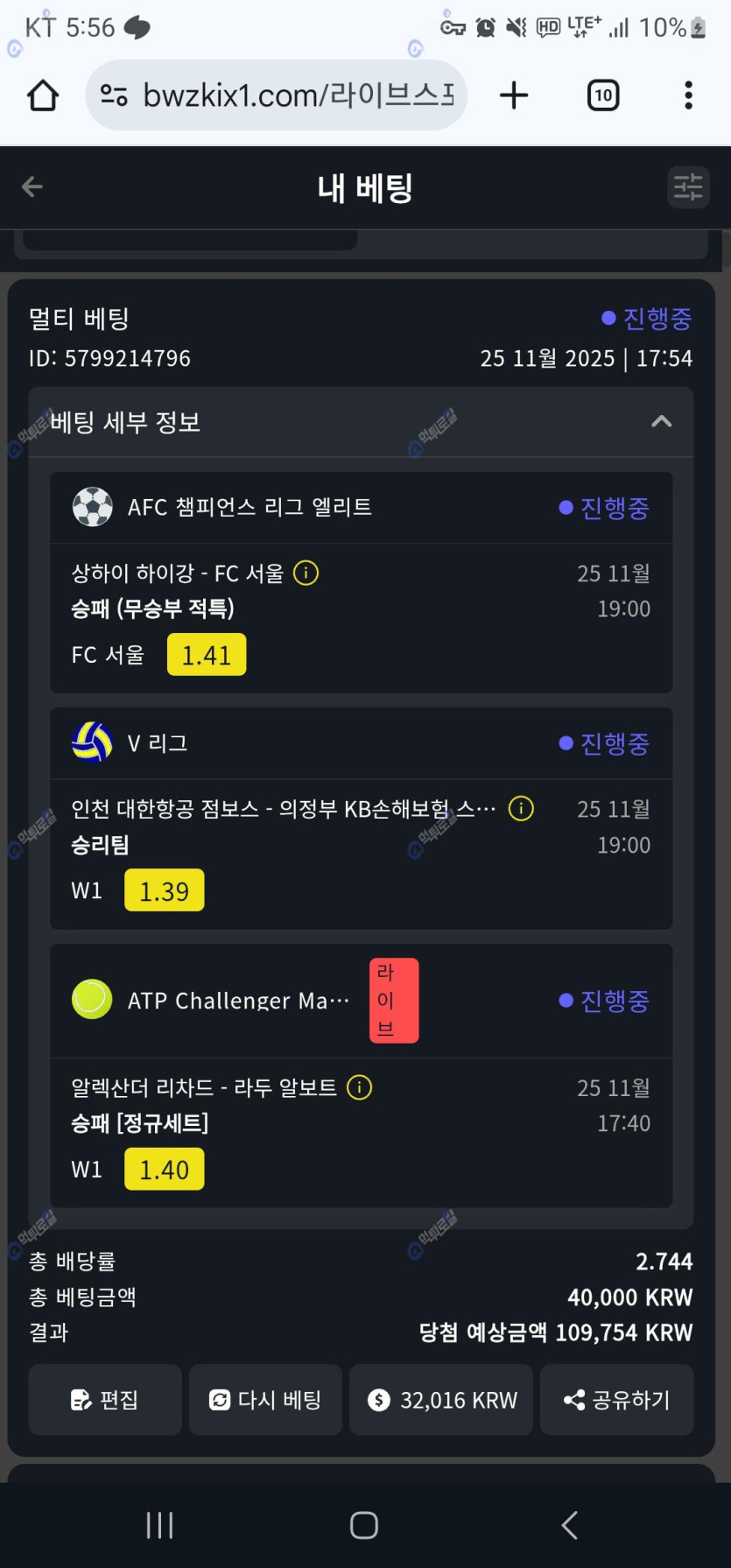Screen dimensions: 731x1568
Task: Go back from 내 베팅 page
Action: click(x=32, y=186)
